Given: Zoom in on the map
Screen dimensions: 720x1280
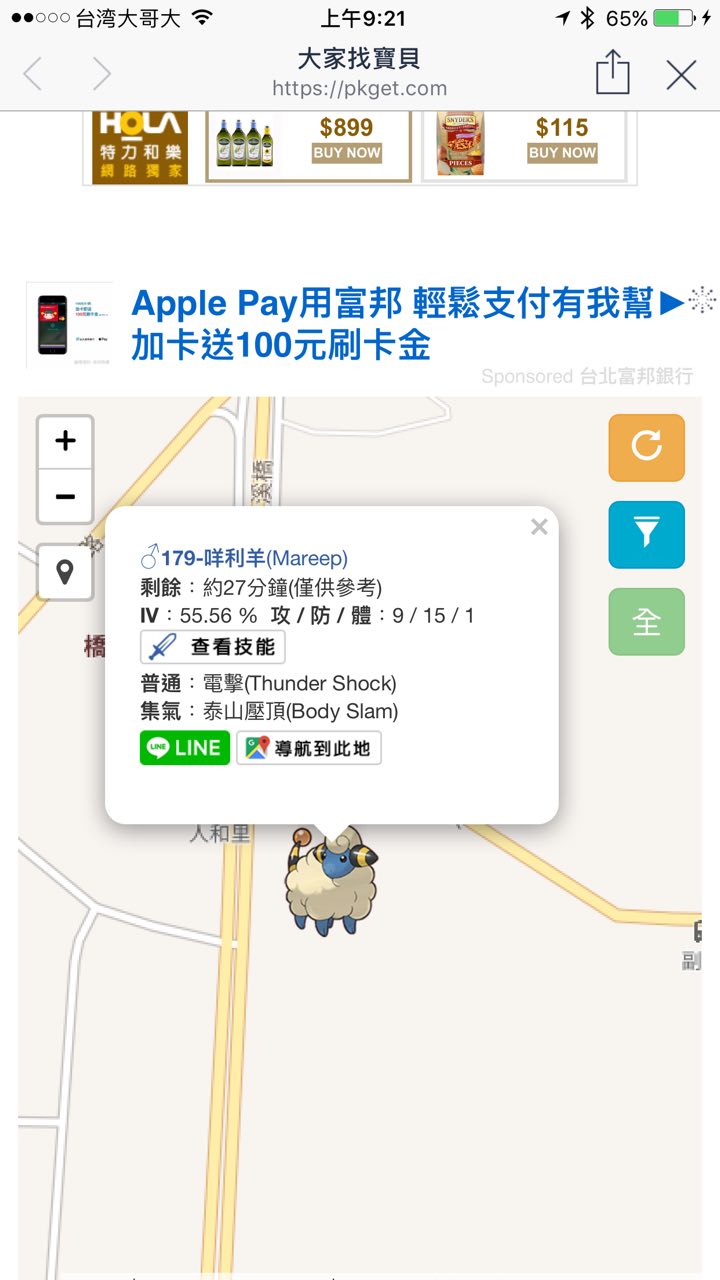Looking at the screenshot, I should (65, 441).
